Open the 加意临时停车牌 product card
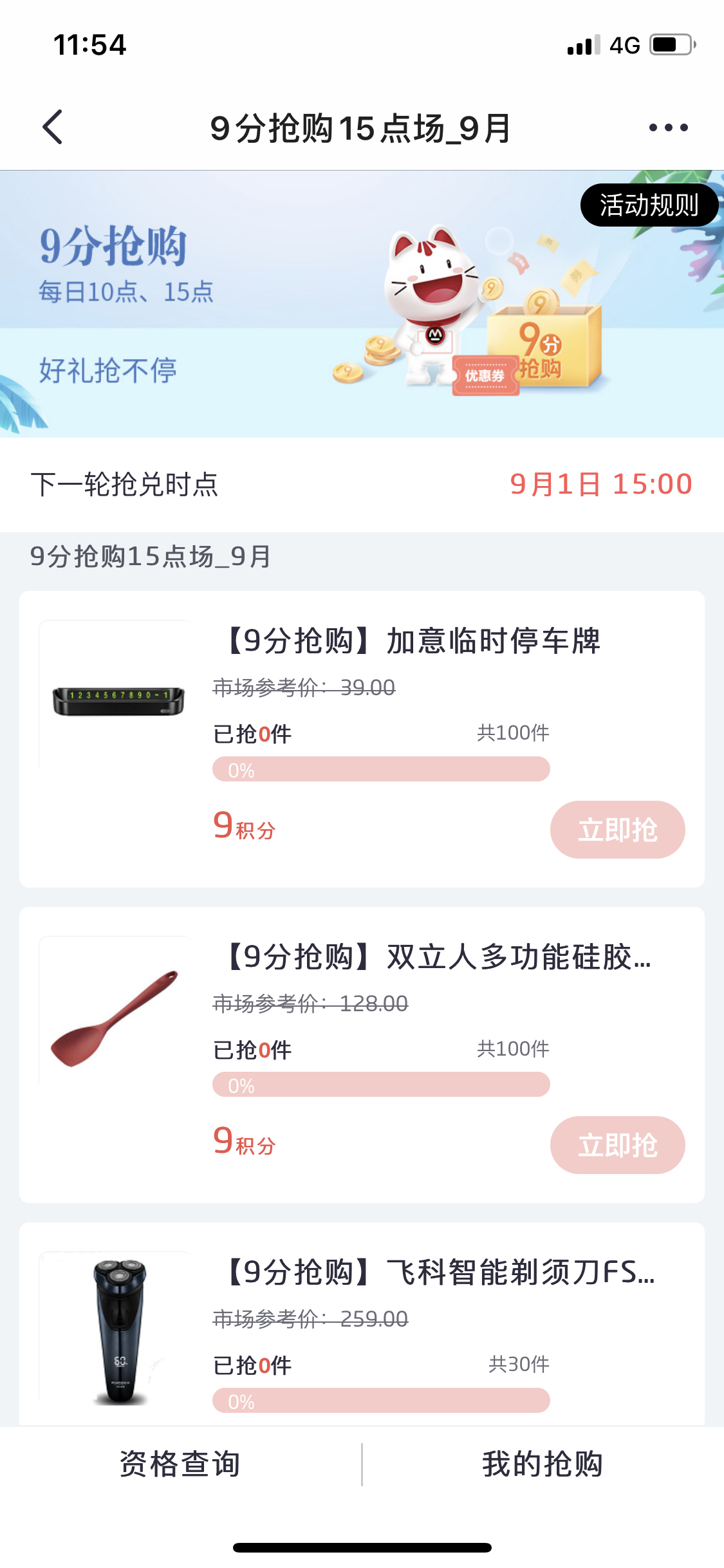 [x=412, y=641]
